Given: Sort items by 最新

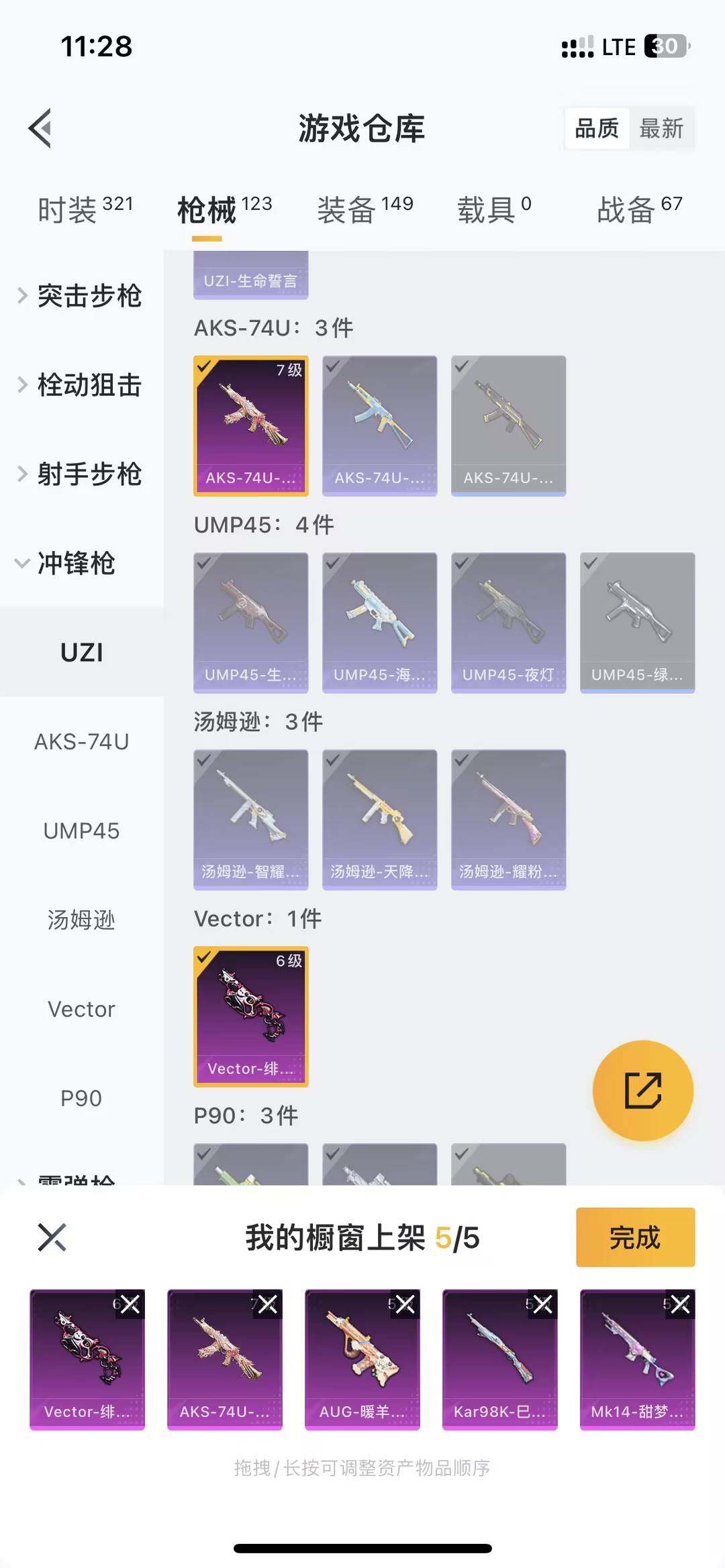Looking at the screenshot, I should (x=660, y=129).
